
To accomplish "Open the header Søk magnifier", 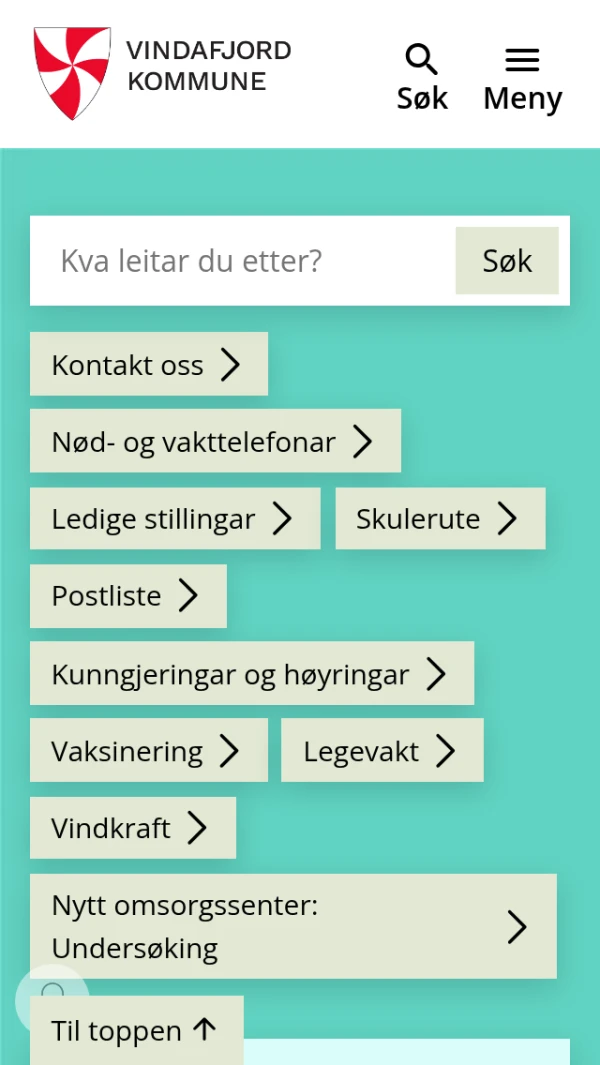I will (422, 76).
